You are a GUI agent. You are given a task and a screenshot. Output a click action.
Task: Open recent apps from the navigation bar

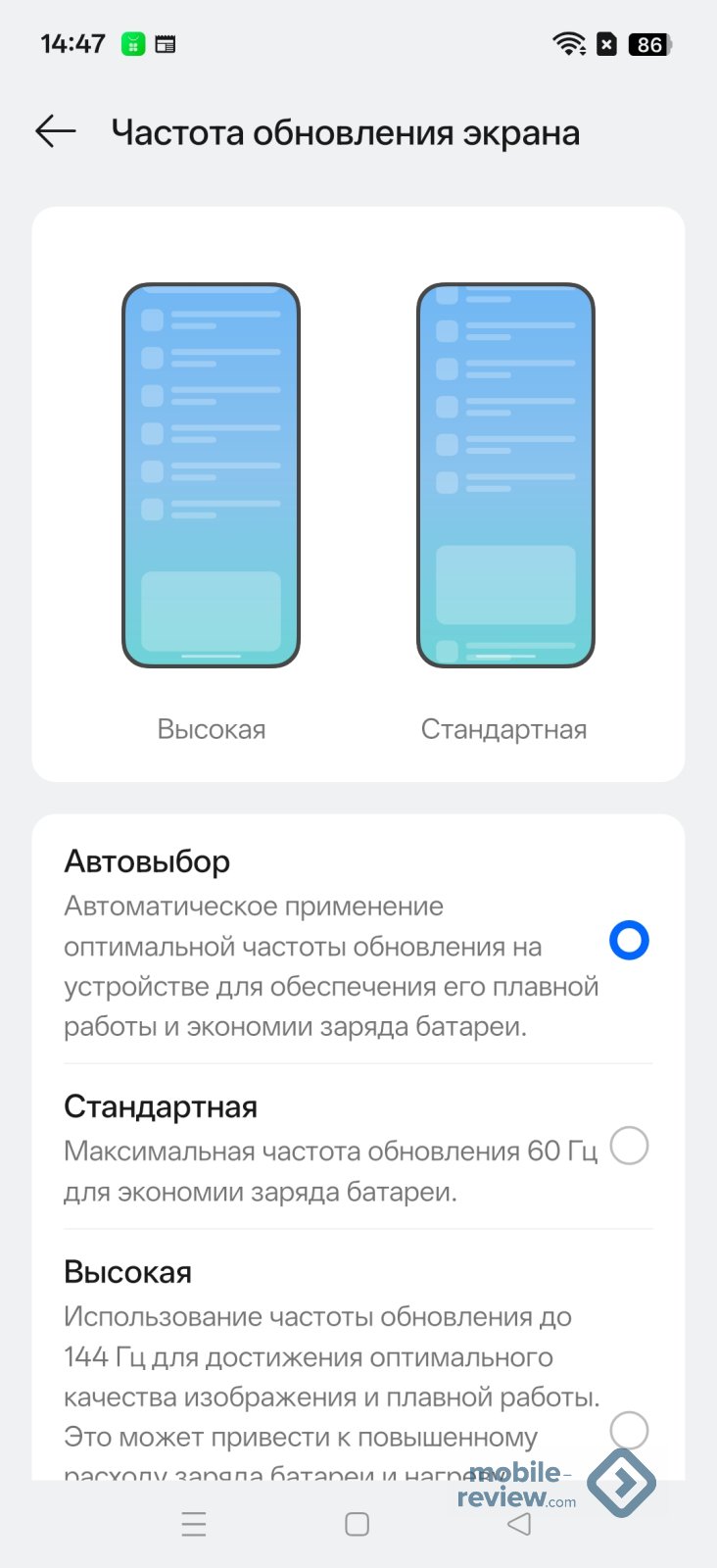tap(194, 1524)
